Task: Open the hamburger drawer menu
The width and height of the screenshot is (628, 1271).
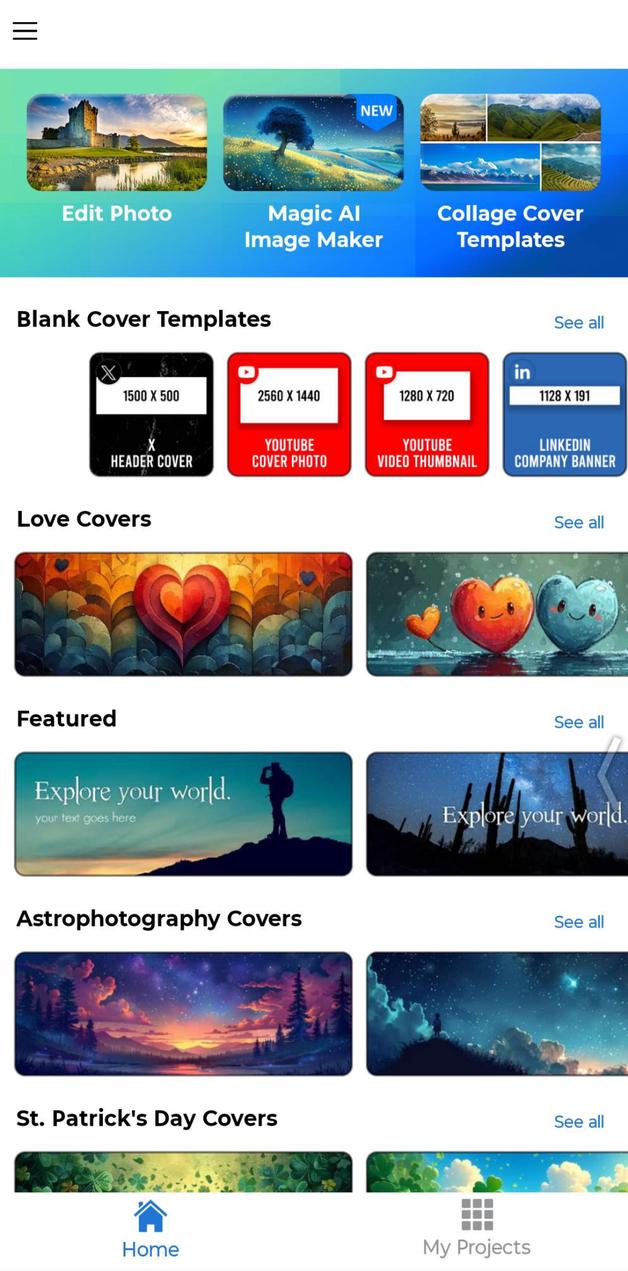Action: point(25,31)
